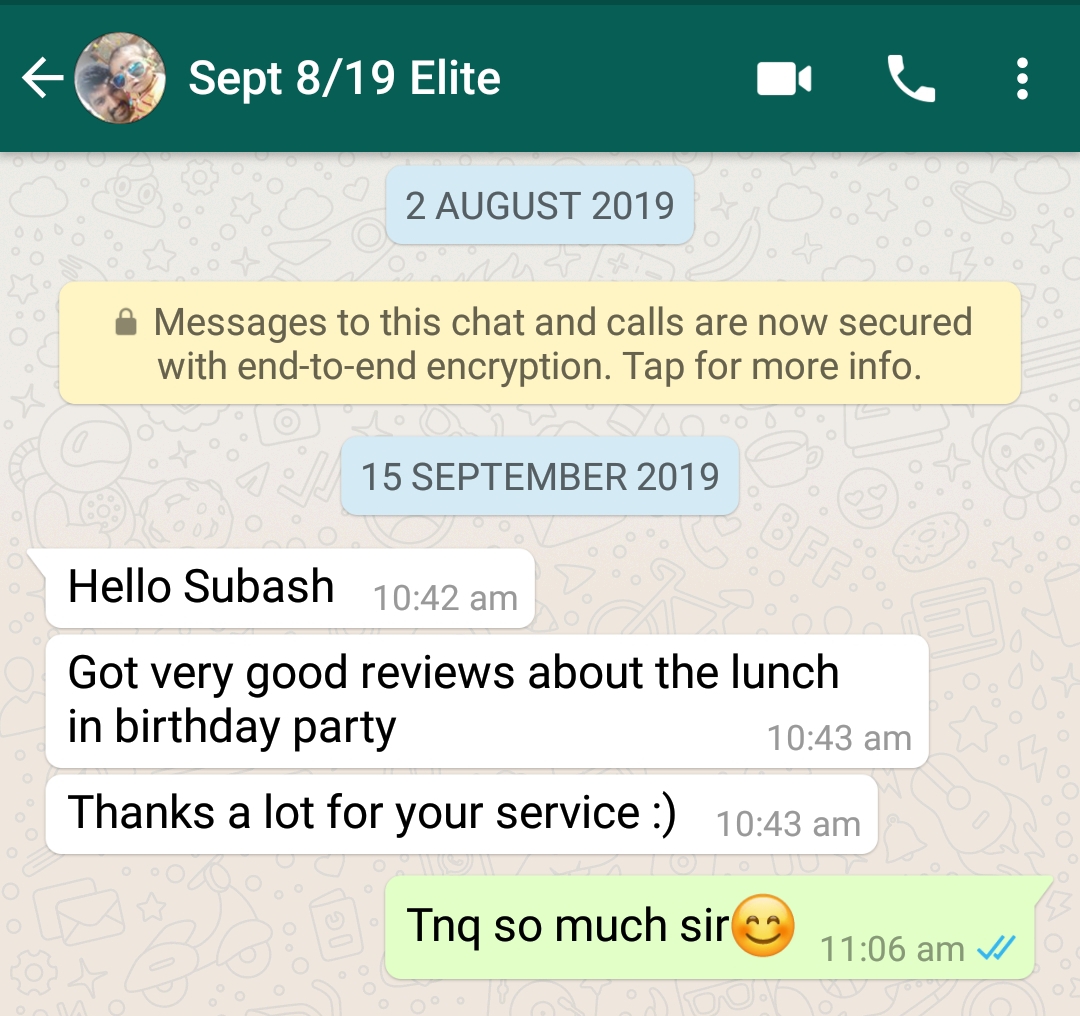This screenshot has height=1016, width=1080.
Task: View the contact's profile photo
Action: (x=120, y=78)
